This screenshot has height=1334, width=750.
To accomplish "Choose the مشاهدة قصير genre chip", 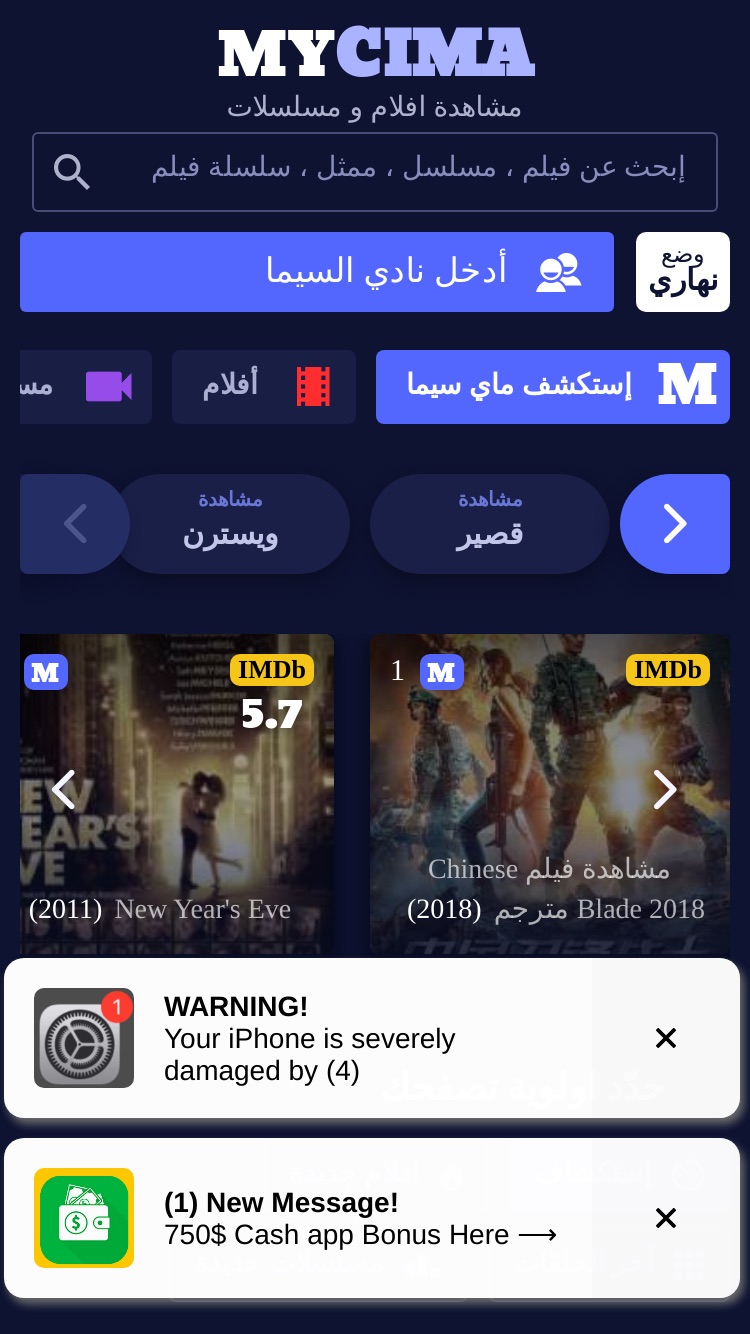I will (490, 523).
